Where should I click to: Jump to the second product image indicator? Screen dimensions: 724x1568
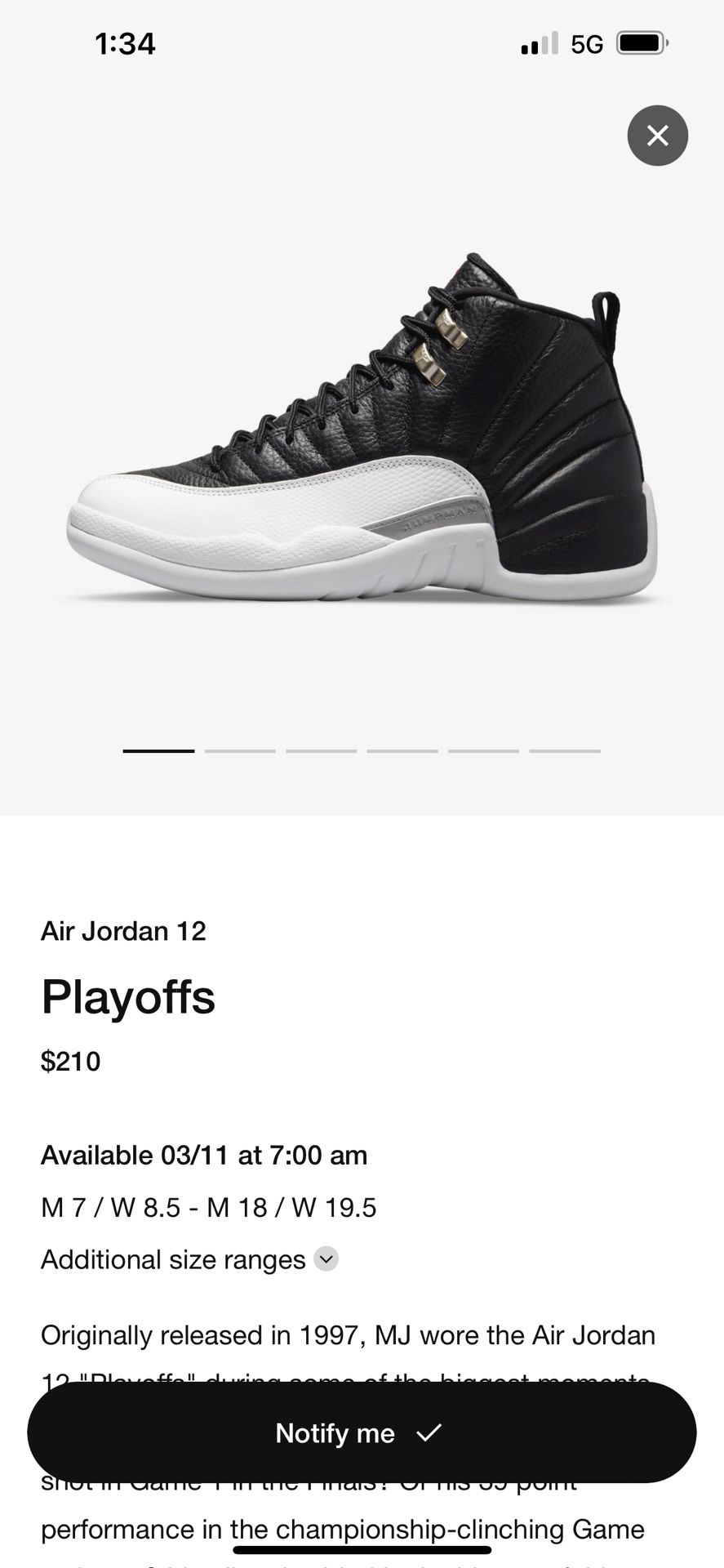pyautogui.click(x=240, y=751)
